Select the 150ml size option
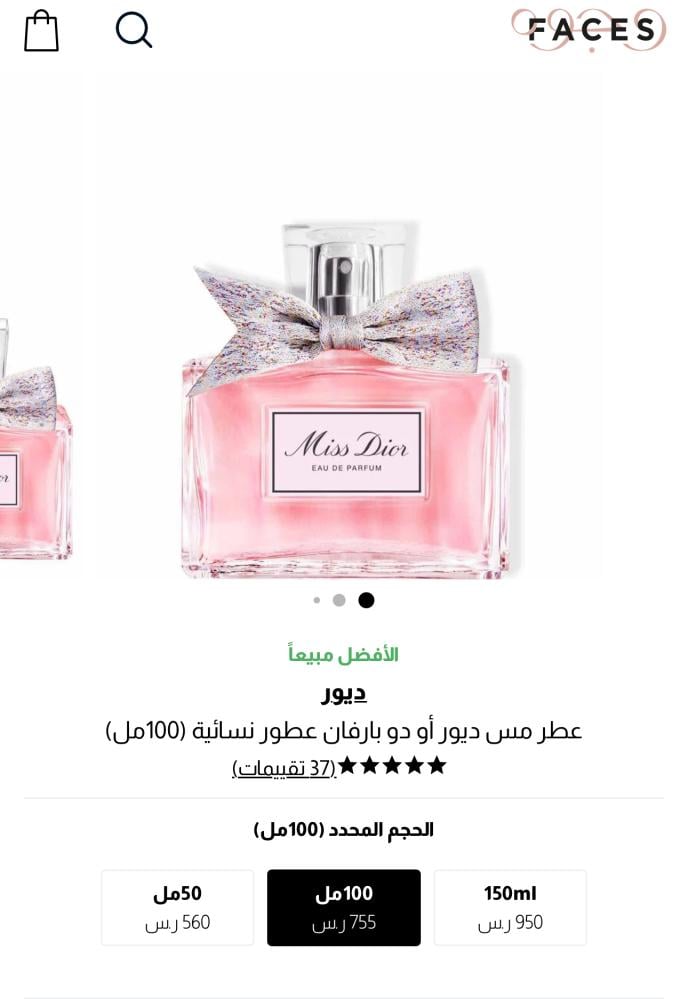Image resolution: width=688 pixels, height=999 pixels. click(x=510, y=907)
